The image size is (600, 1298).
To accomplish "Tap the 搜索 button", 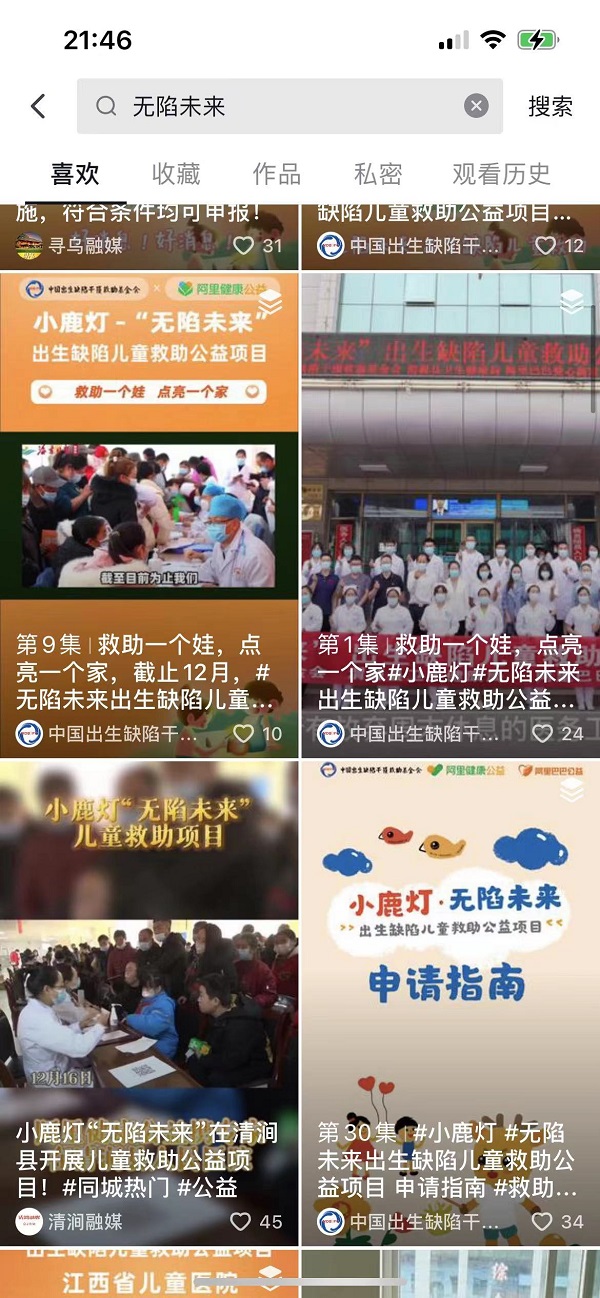I will click(550, 106).
